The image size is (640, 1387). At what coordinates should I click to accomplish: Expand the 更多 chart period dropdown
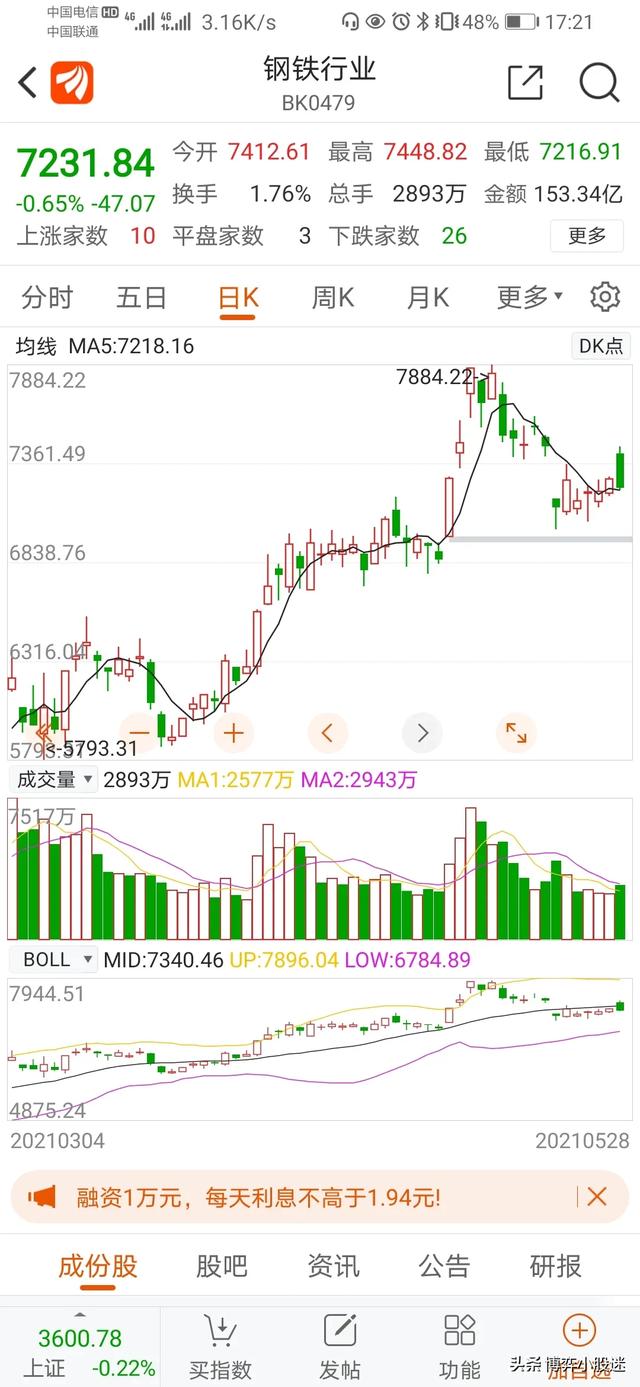click(x=530, y=297)
